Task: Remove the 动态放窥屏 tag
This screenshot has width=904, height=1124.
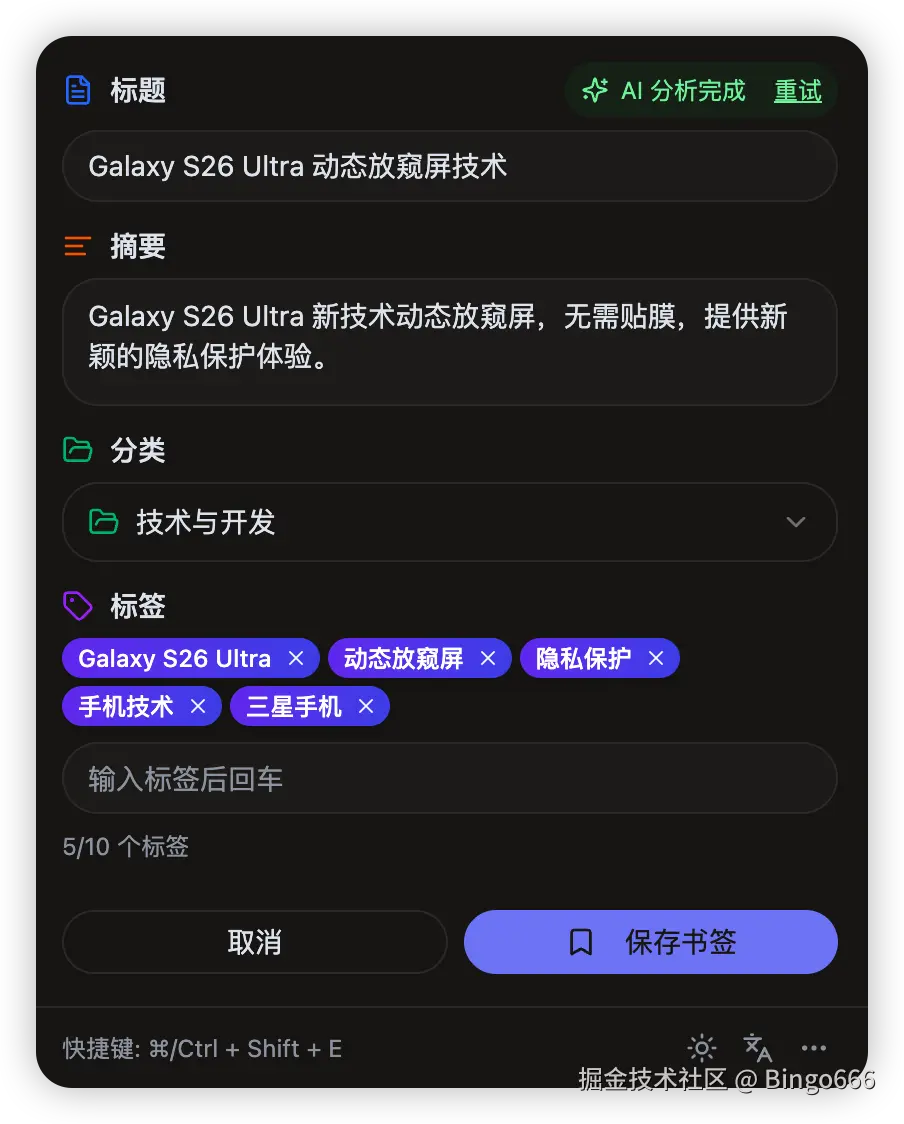Action: coord(488,658)
